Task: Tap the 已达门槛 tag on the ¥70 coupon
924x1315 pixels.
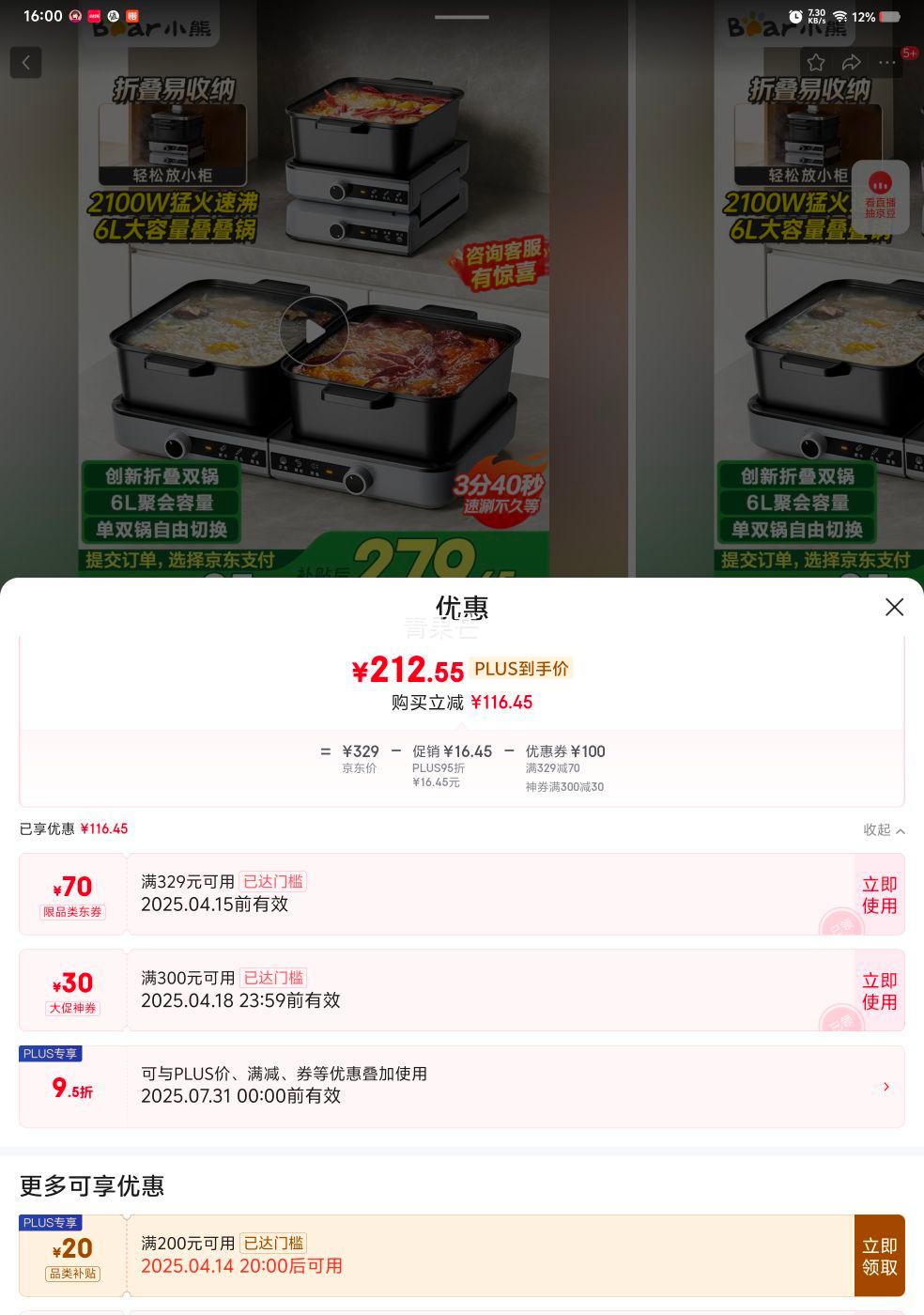Action: tap(272, 881)
